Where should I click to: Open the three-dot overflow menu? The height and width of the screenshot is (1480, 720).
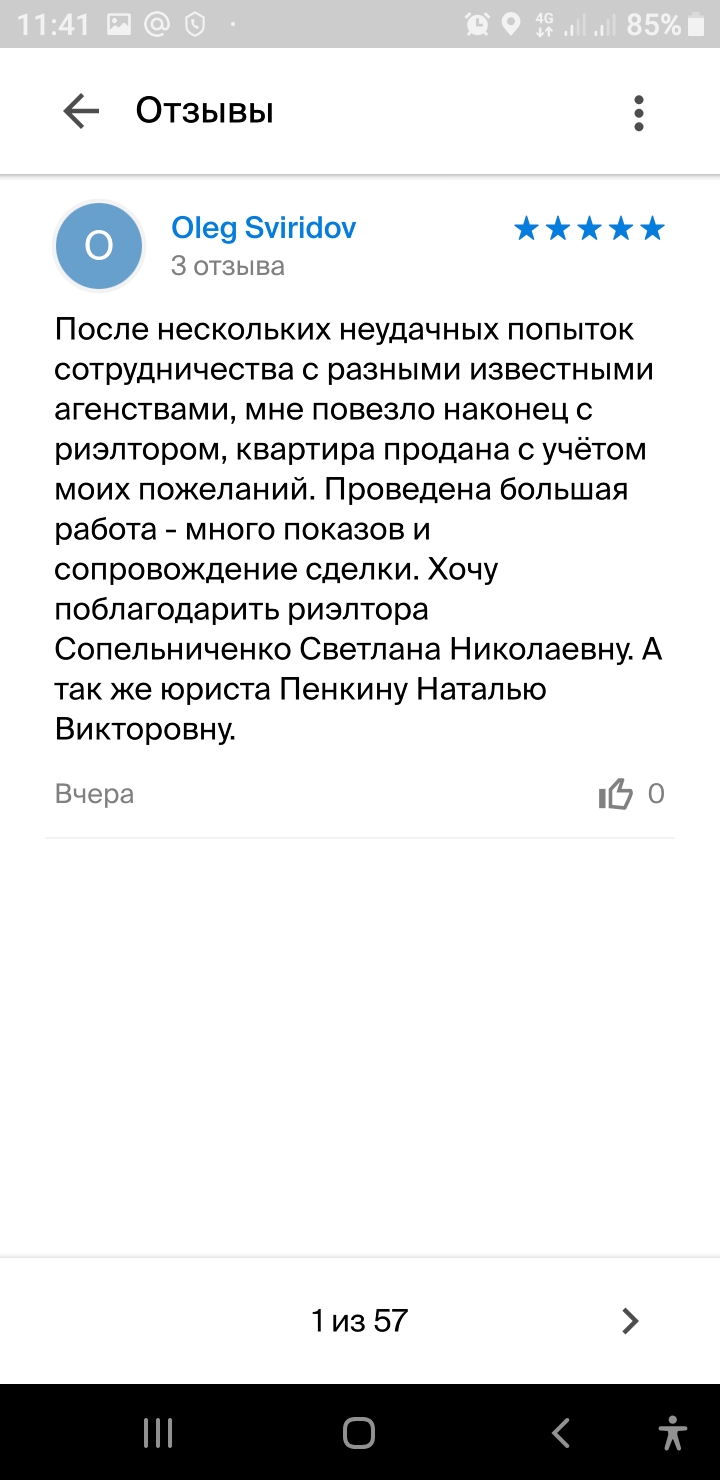click(x=639, y=113)
